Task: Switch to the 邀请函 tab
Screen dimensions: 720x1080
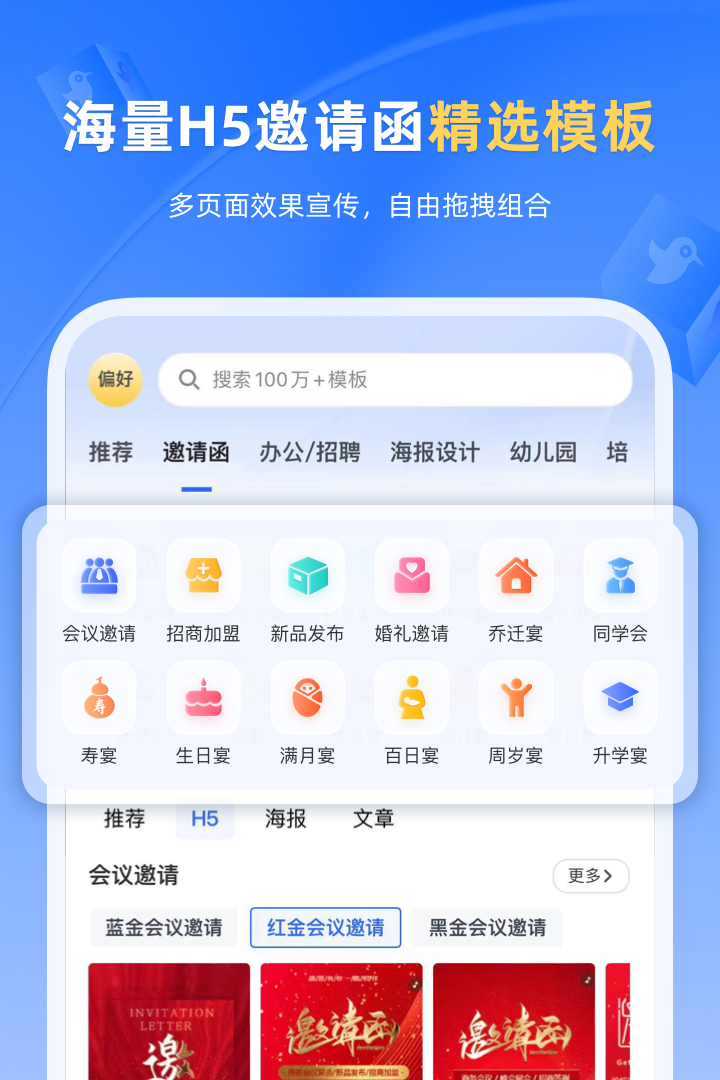Action: coord(196,452)
